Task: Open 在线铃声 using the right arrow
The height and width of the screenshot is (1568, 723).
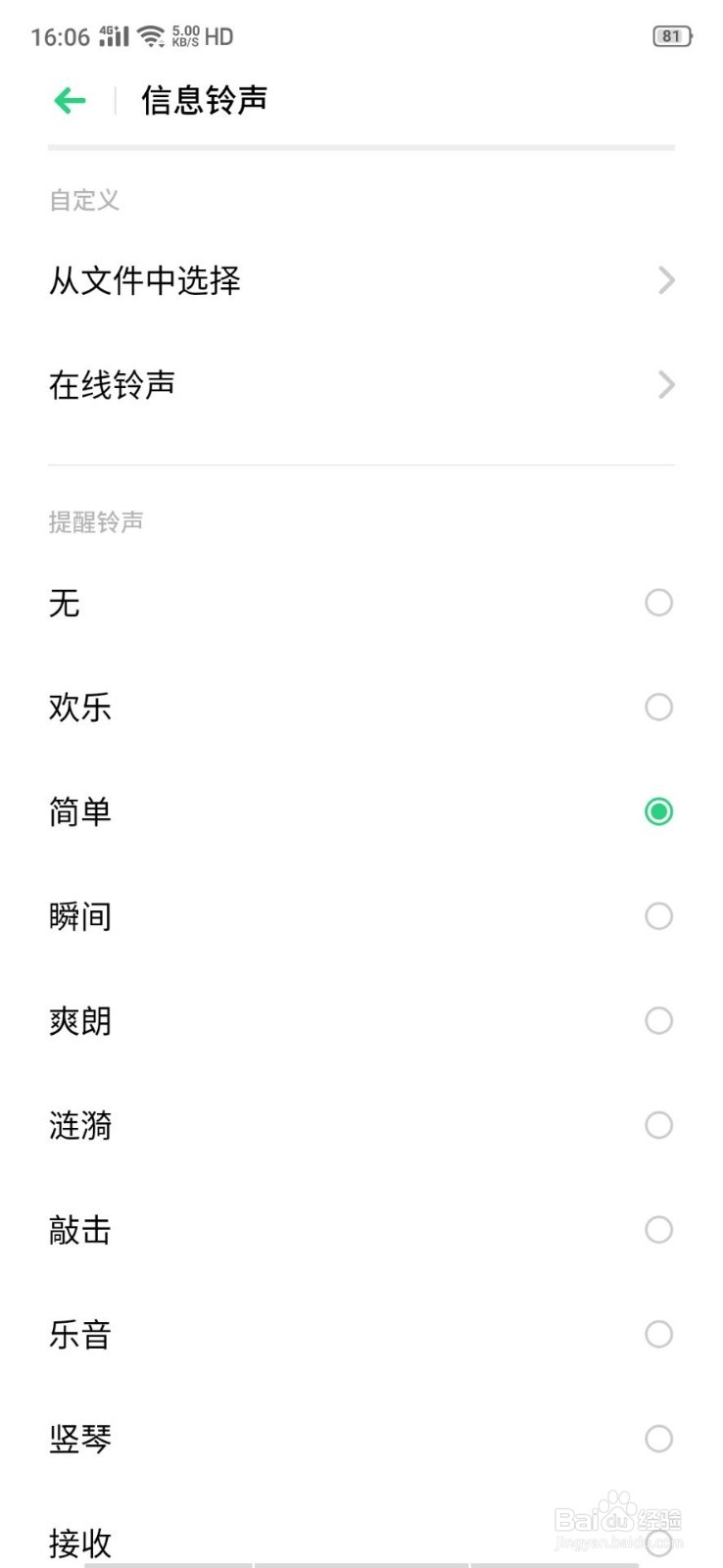Action: pos(667,385)
